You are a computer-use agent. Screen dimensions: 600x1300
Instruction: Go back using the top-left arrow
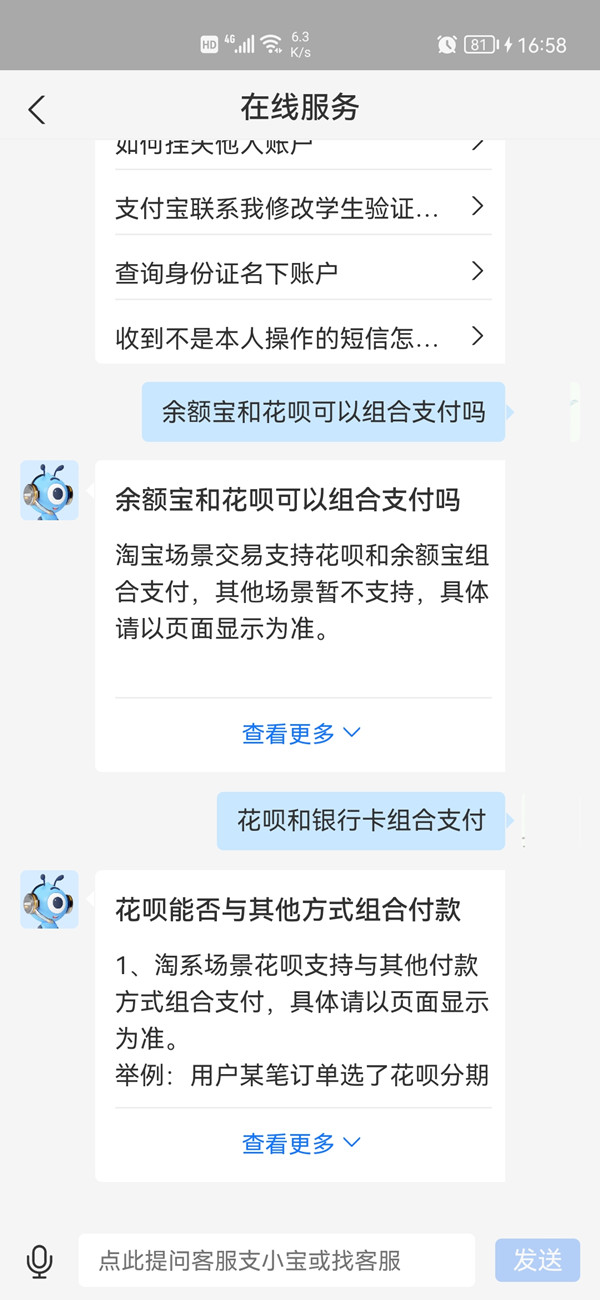pos(37,109)
